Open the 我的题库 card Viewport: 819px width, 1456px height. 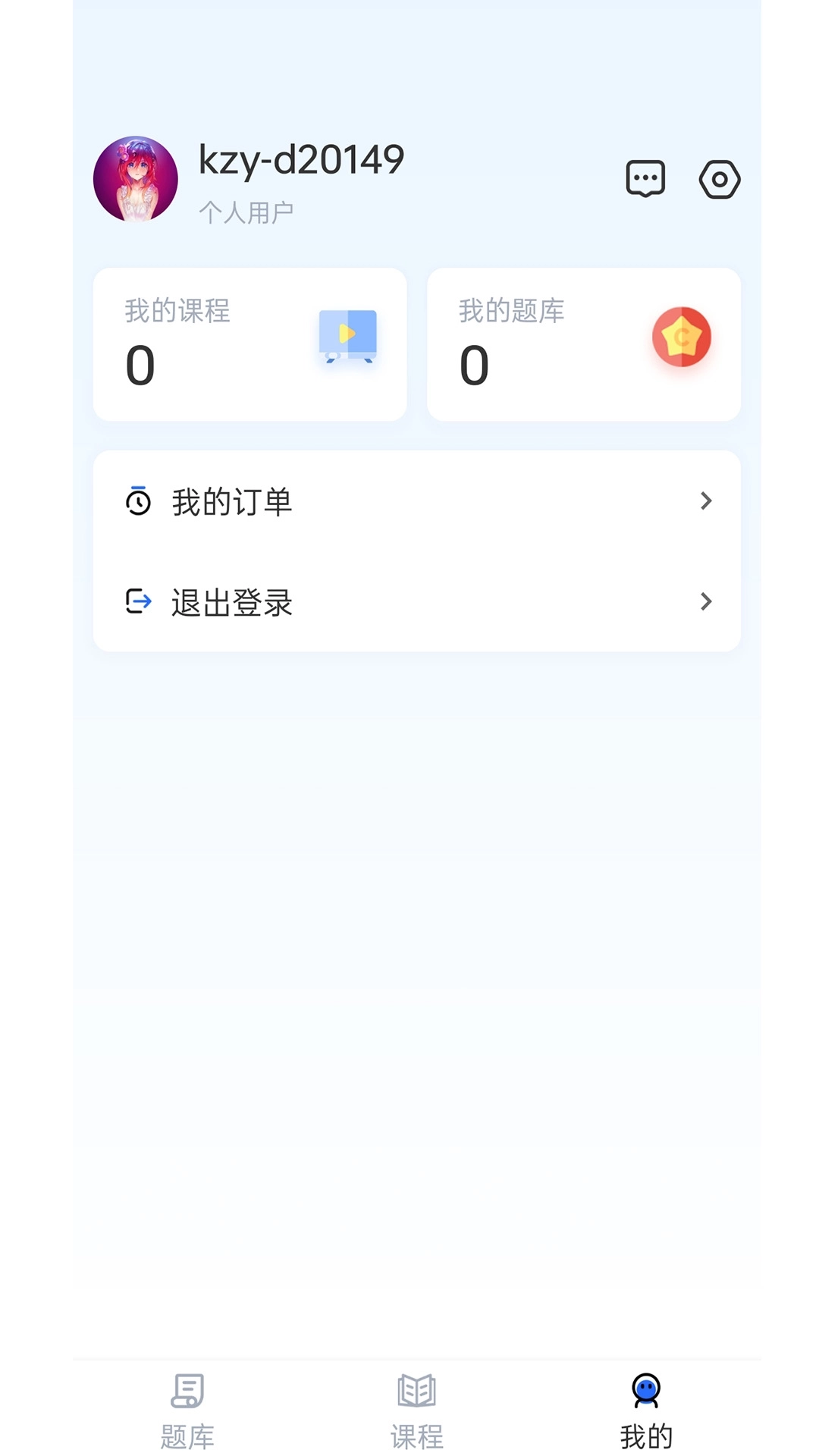tap(584, 343)
